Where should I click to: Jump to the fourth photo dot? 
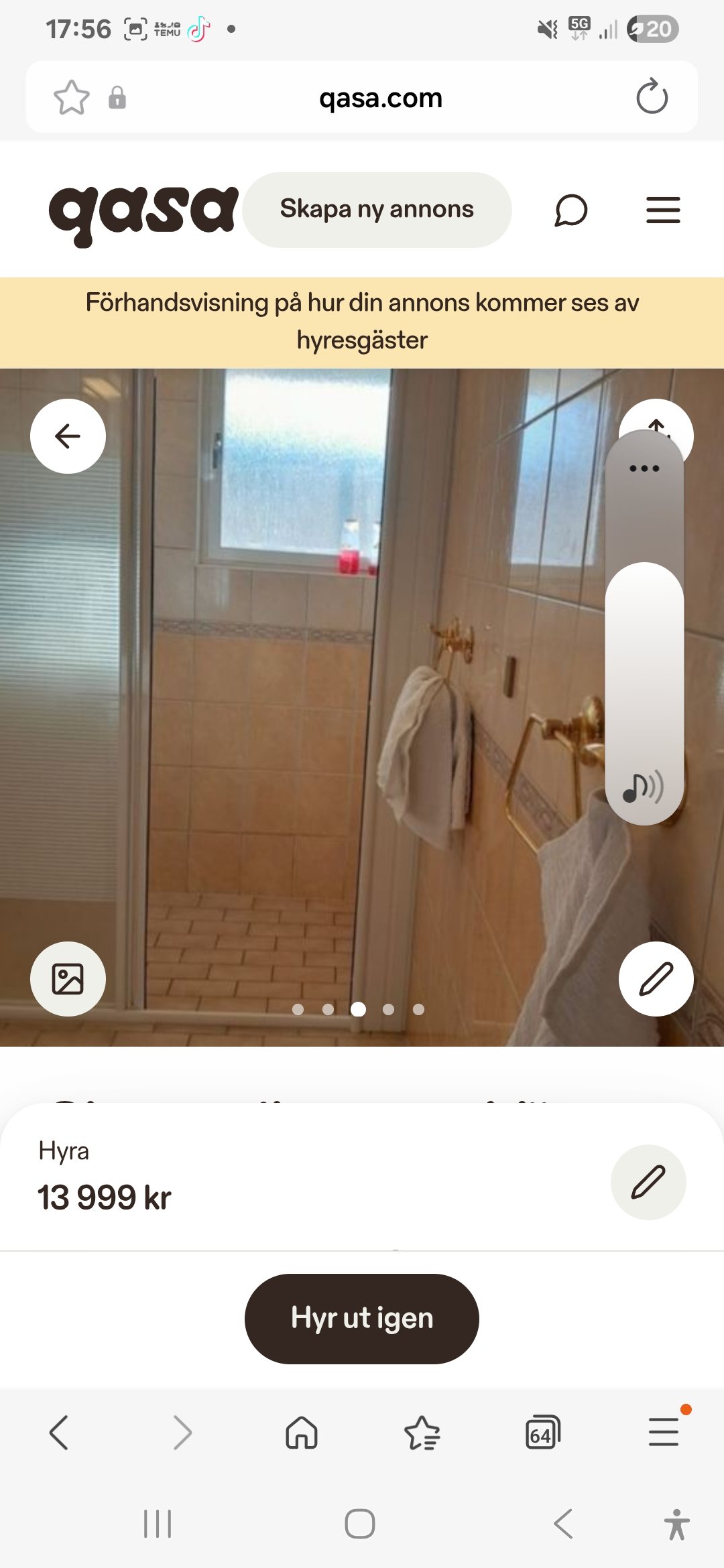(x=388, y=1009)
